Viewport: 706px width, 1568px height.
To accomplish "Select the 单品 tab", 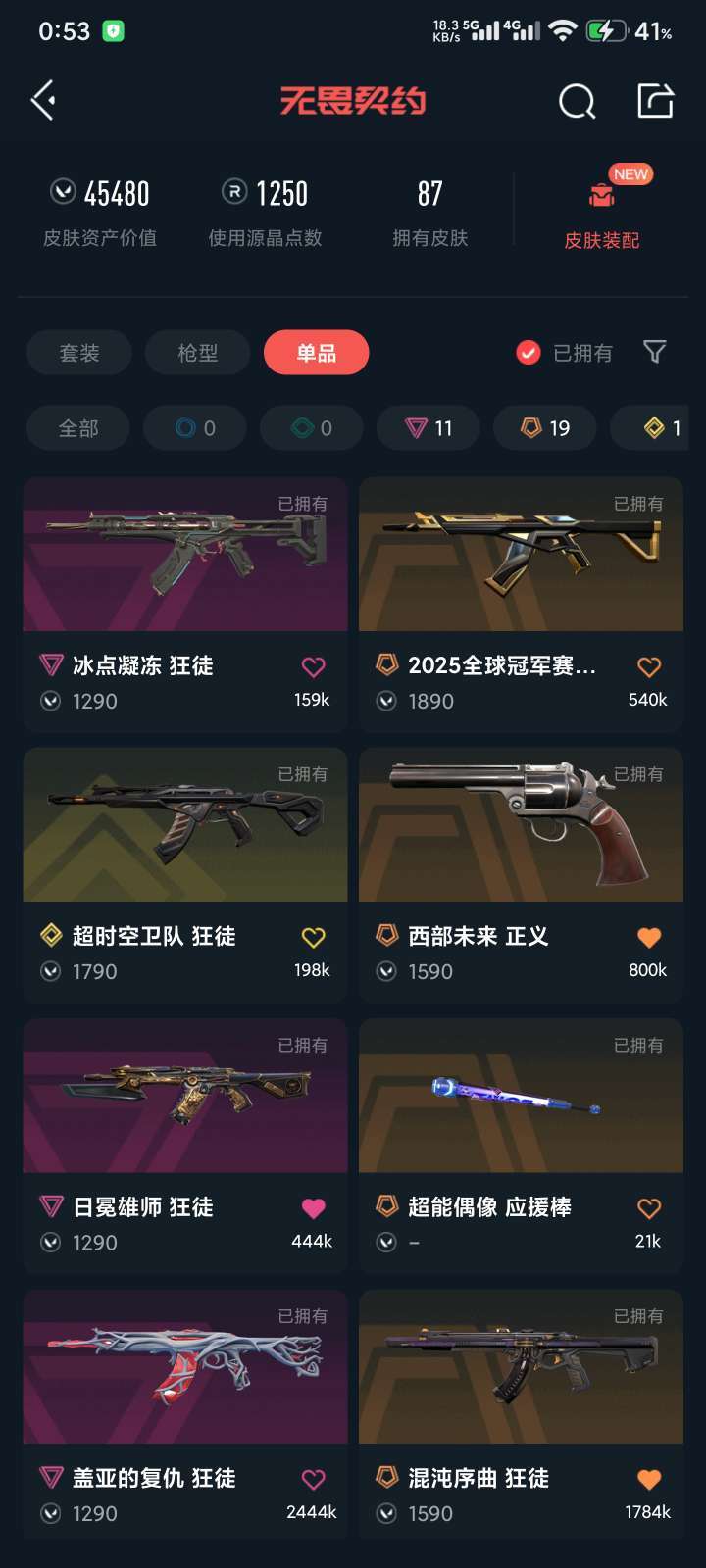I will (316, 353).
